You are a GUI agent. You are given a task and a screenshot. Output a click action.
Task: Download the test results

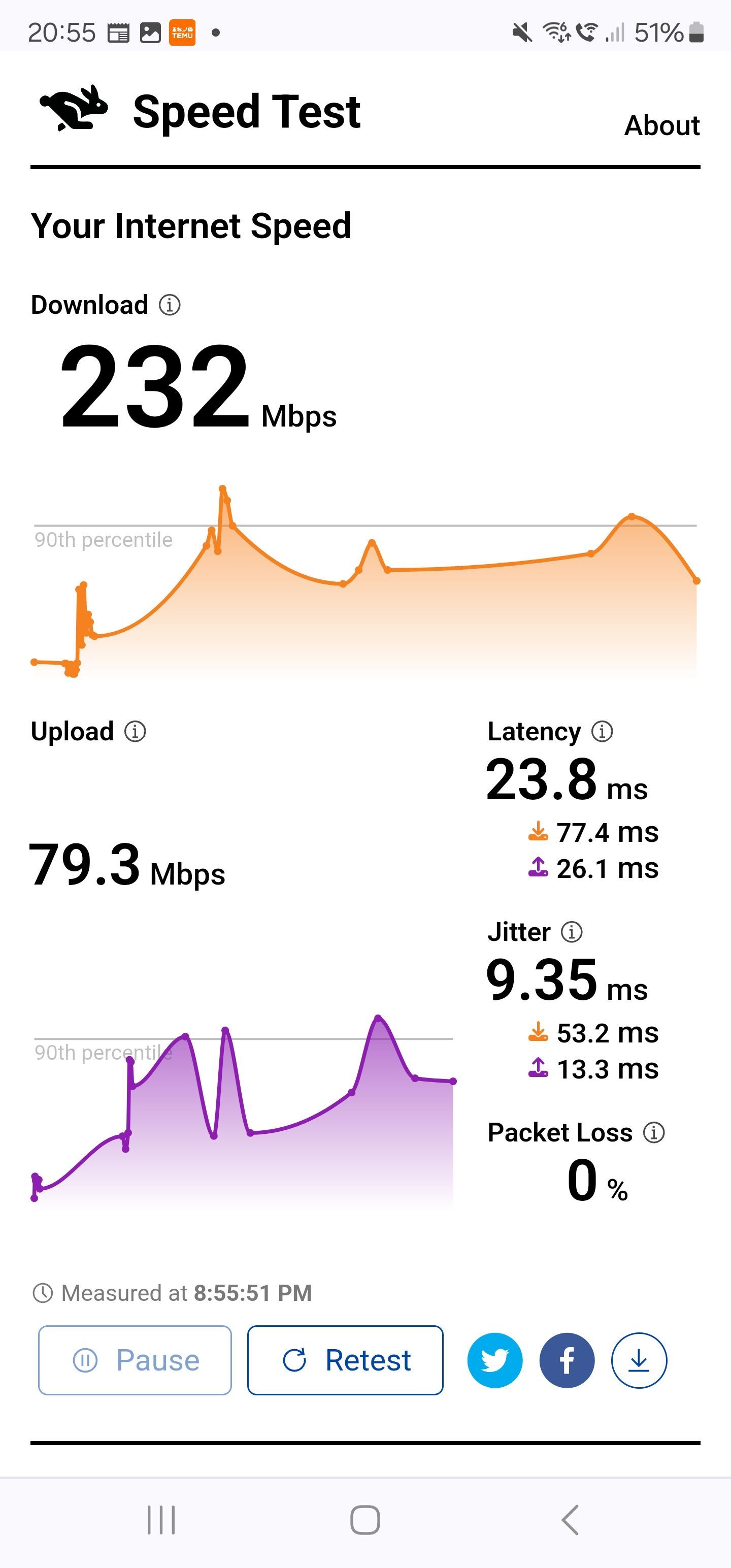pos(639,1360)
